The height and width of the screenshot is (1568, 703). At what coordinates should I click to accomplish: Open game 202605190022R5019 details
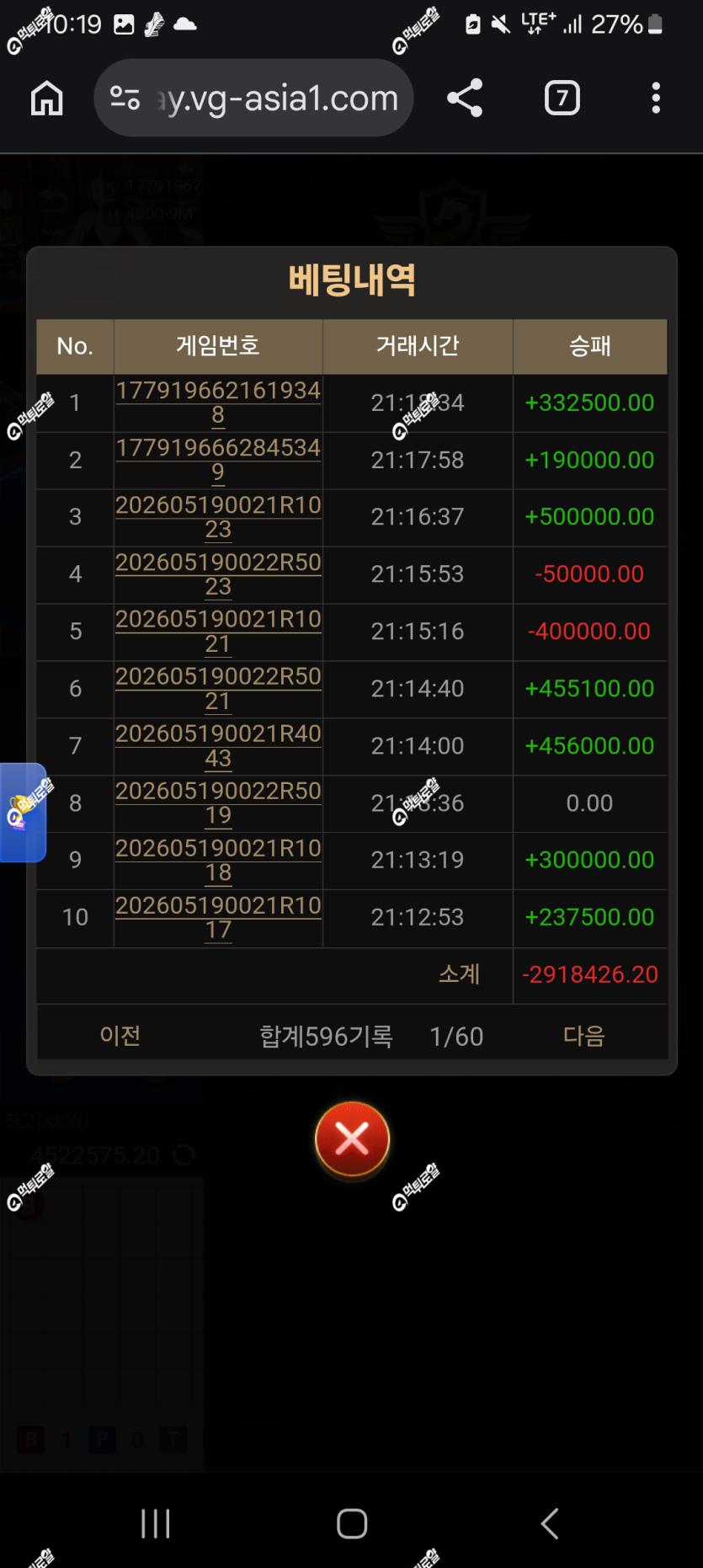coord(218,803)
